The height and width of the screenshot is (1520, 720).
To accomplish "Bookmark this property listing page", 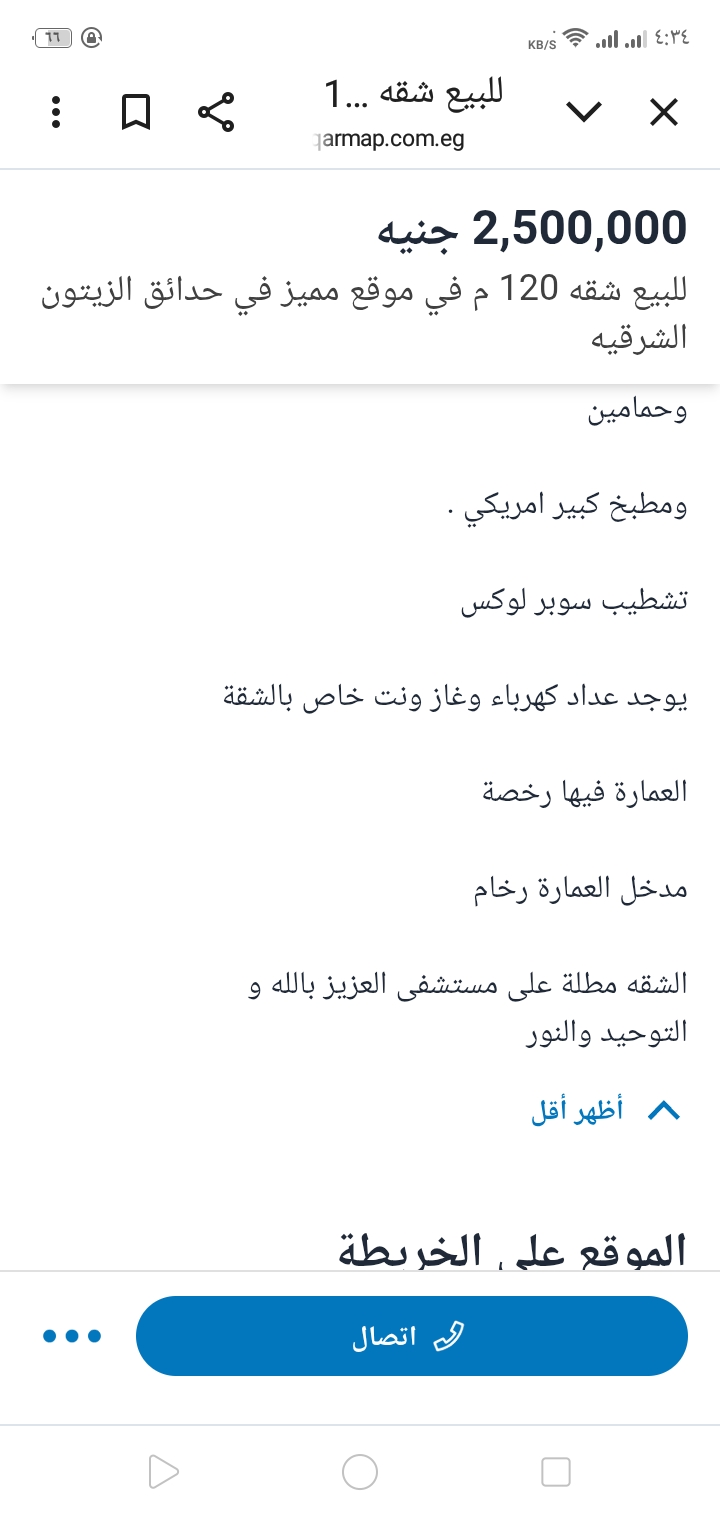I will click(136, 112).
